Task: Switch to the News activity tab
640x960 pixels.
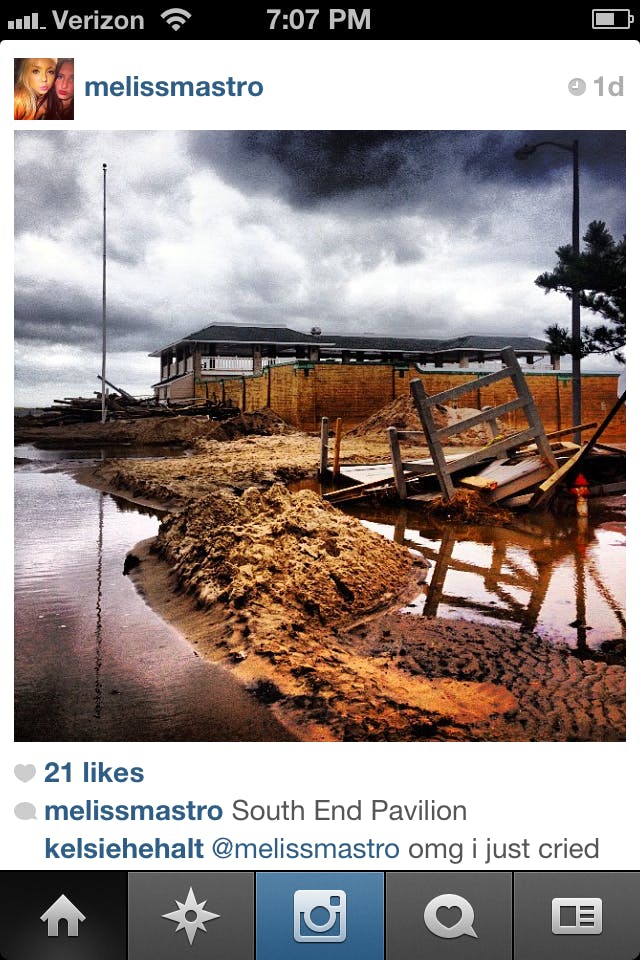Action: 449,916
